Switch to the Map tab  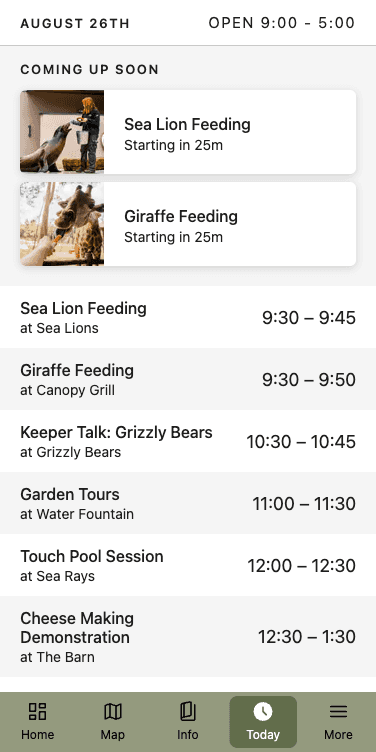(x=113, y=722)
